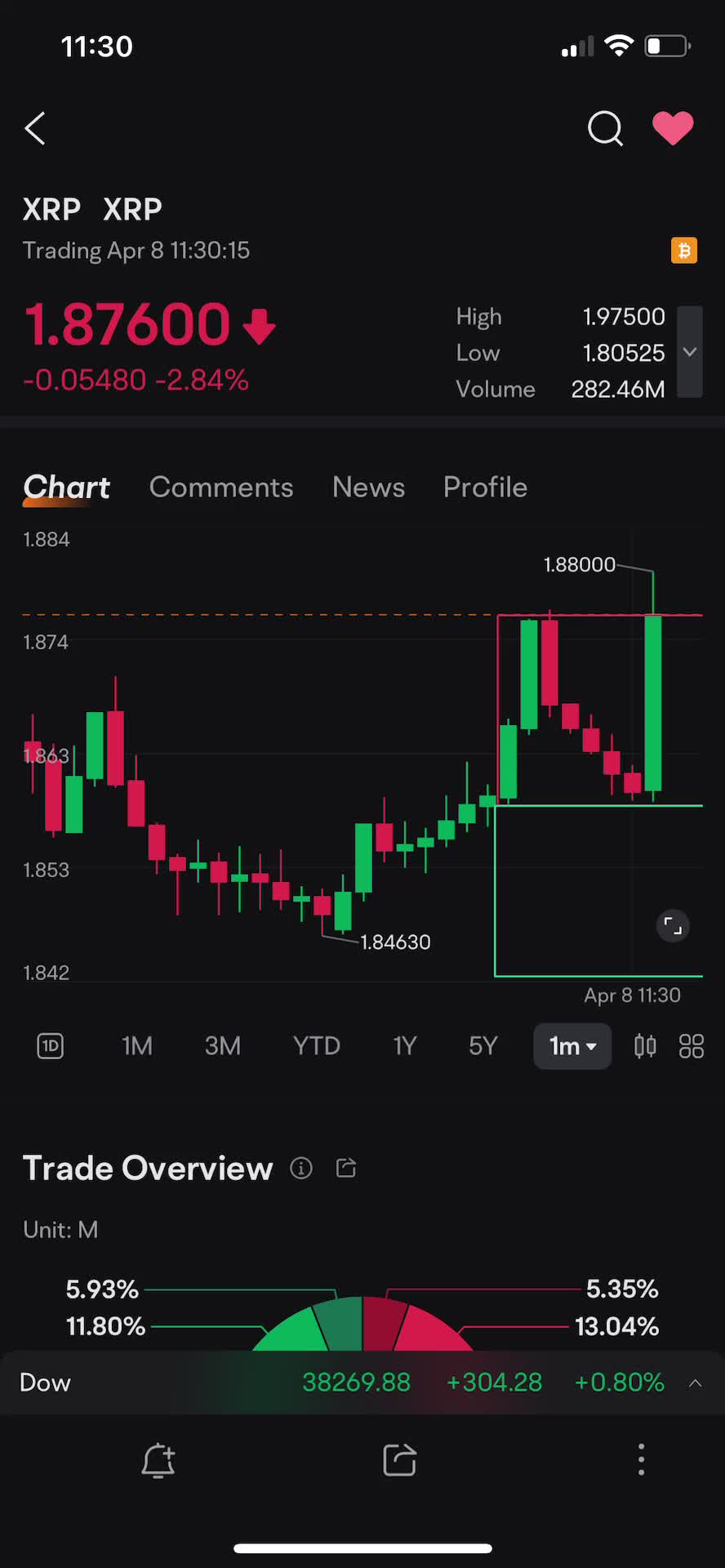The width and height of the screenshot is (725, 1568).
Task: Switch to the News tab
Action: coord(368,487)
